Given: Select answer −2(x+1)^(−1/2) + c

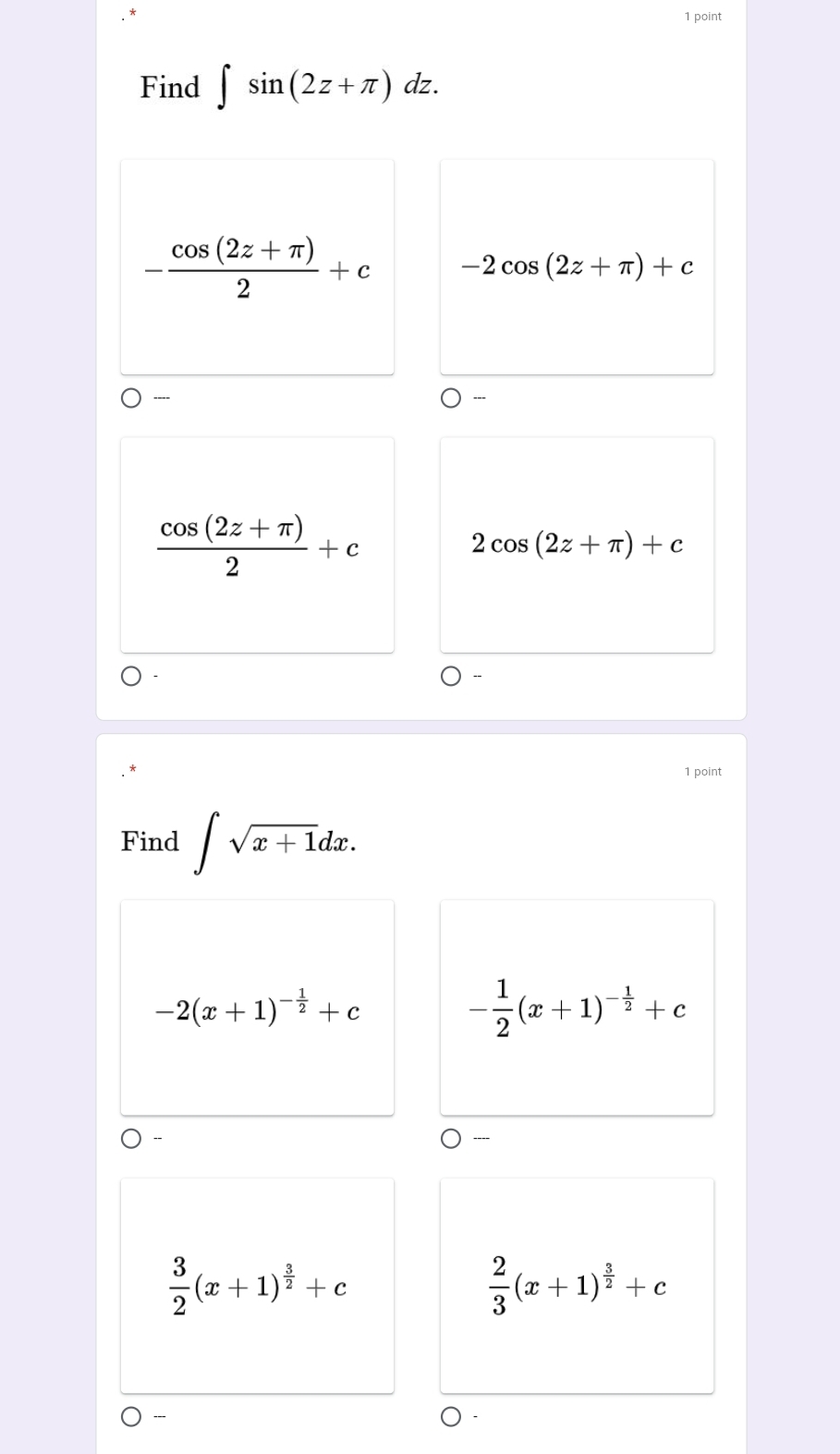Looking at the screenshot, I should [x=132, y=1139].
